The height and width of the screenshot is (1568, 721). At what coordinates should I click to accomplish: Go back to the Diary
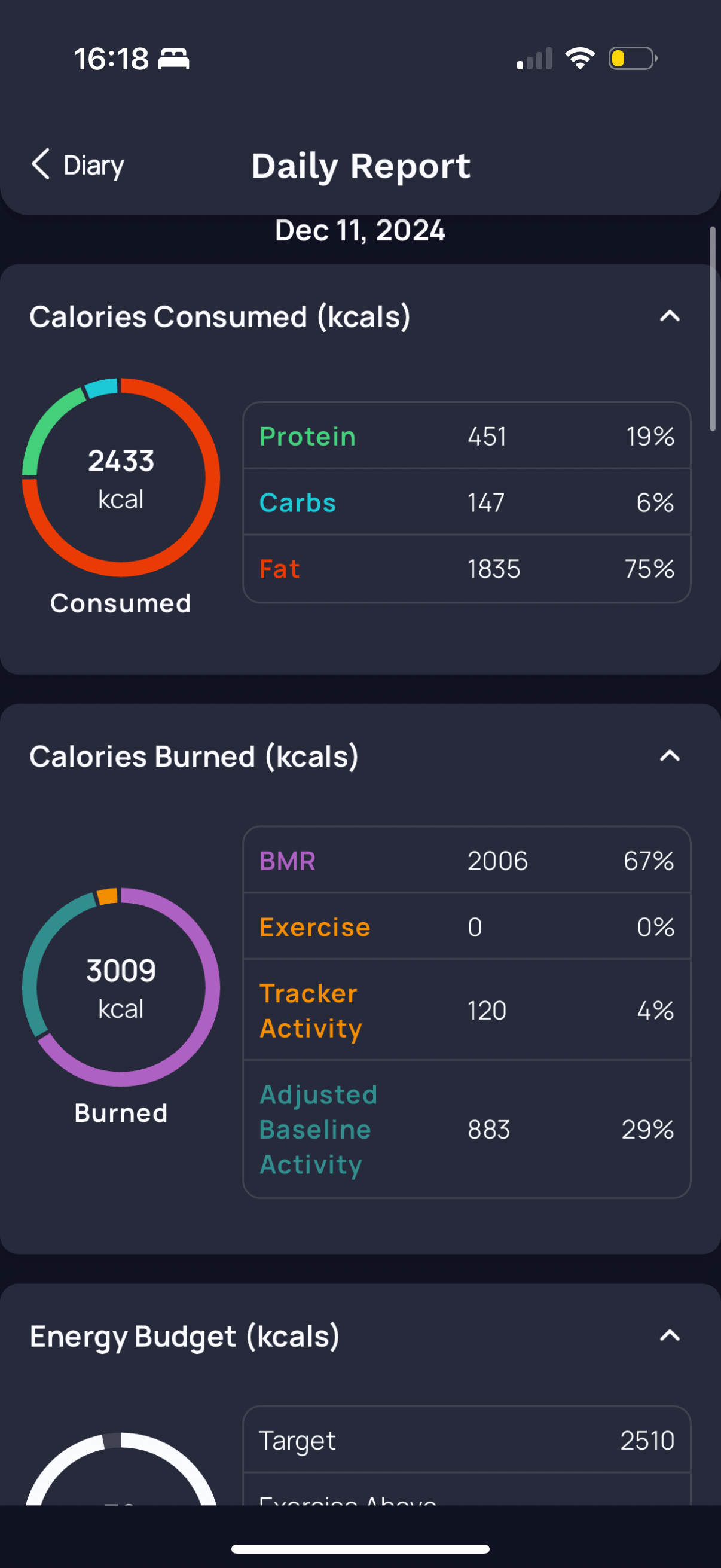tap(77, 165)
